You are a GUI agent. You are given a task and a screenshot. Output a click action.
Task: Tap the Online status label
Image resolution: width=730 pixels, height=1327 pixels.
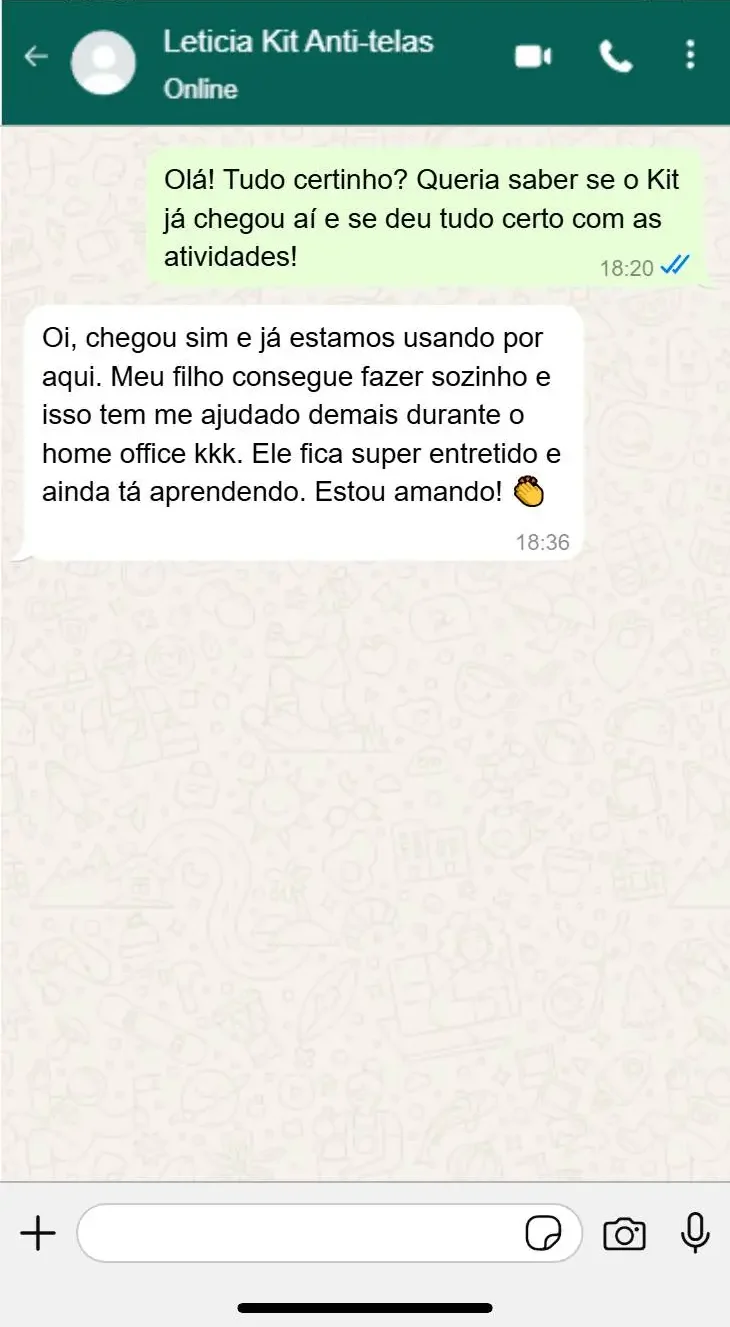pyautogui.click(x=199, y=89)
